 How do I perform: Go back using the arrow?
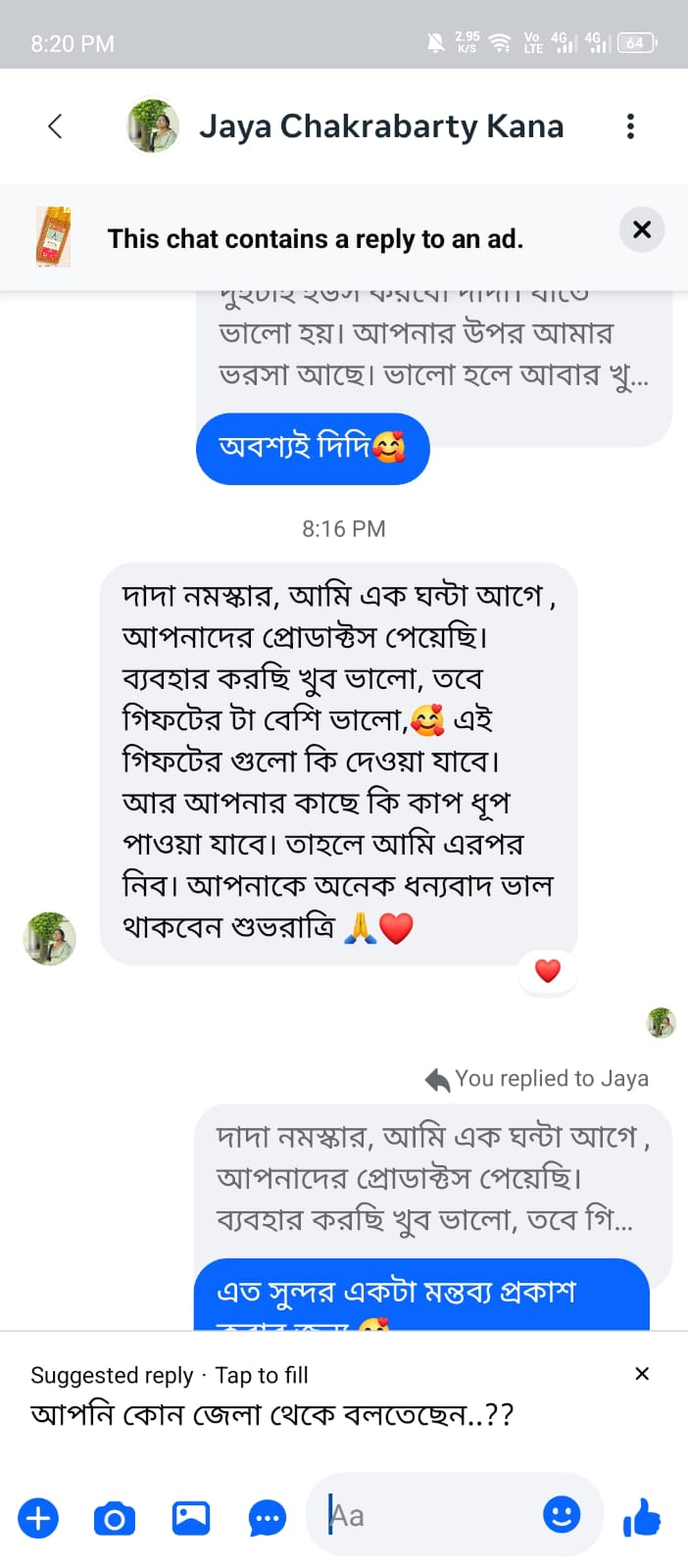click(x=55, y=126)
